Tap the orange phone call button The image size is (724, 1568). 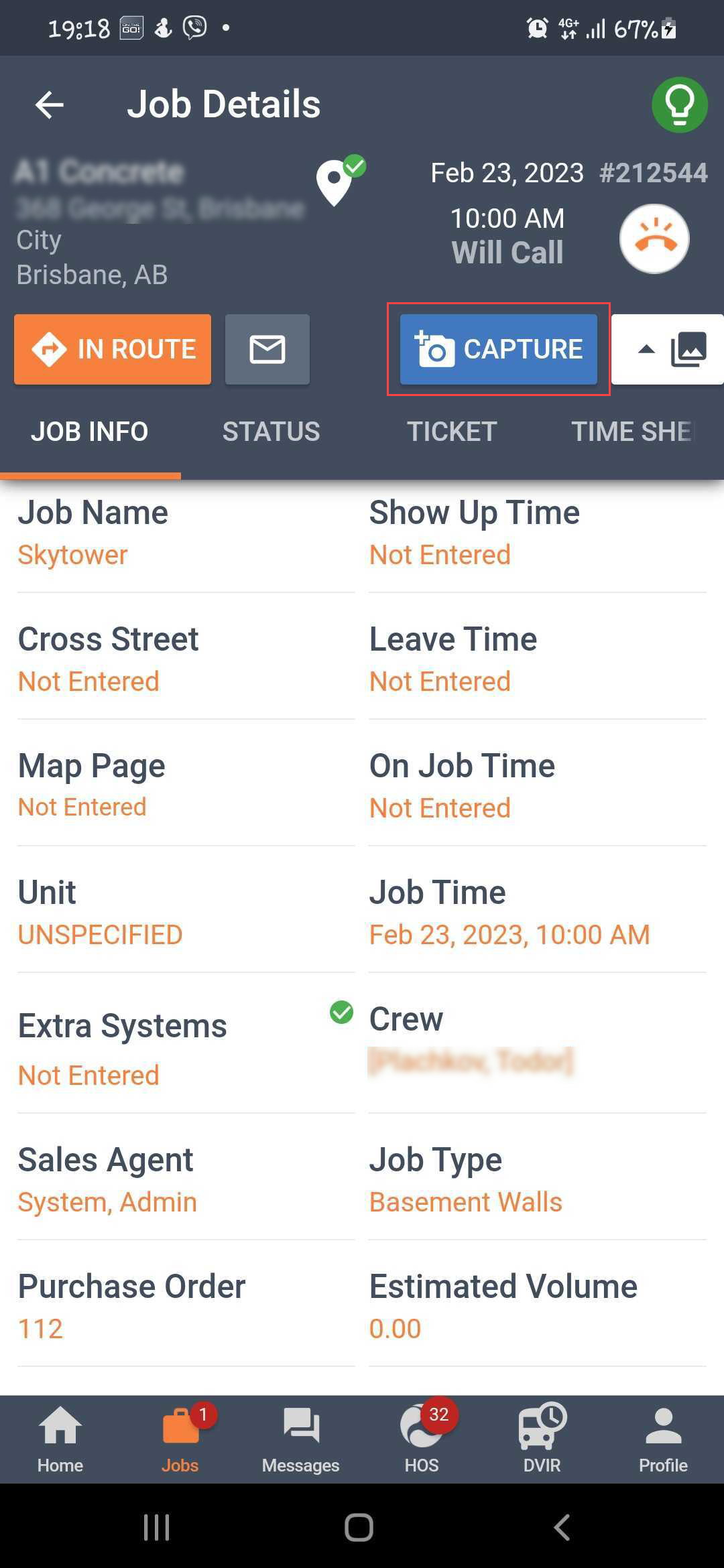coord(654,239)
